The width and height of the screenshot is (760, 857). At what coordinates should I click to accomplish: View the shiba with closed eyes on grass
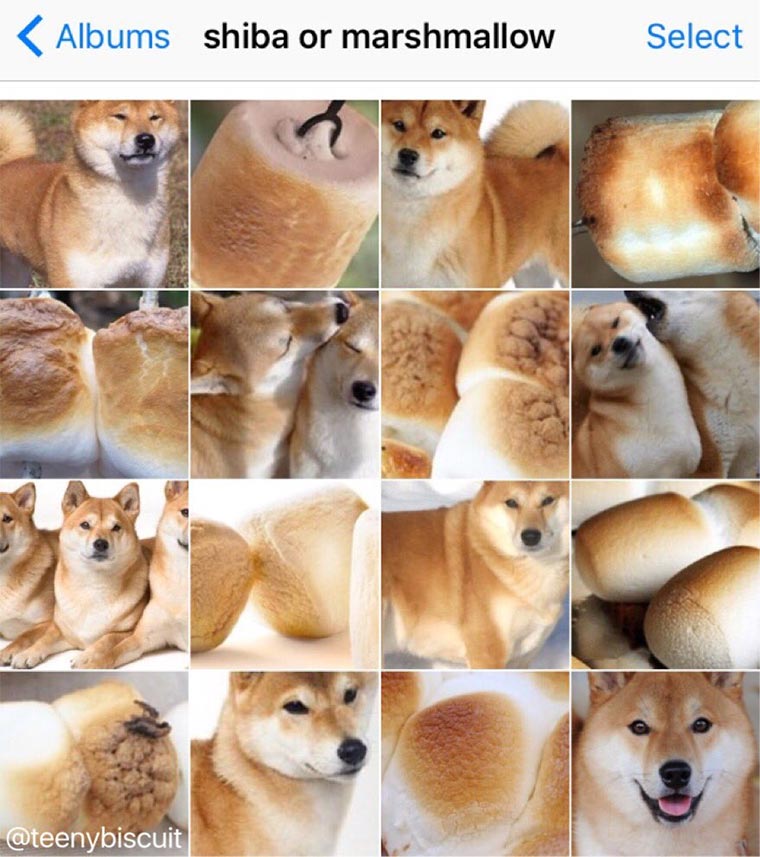(94, 194)
